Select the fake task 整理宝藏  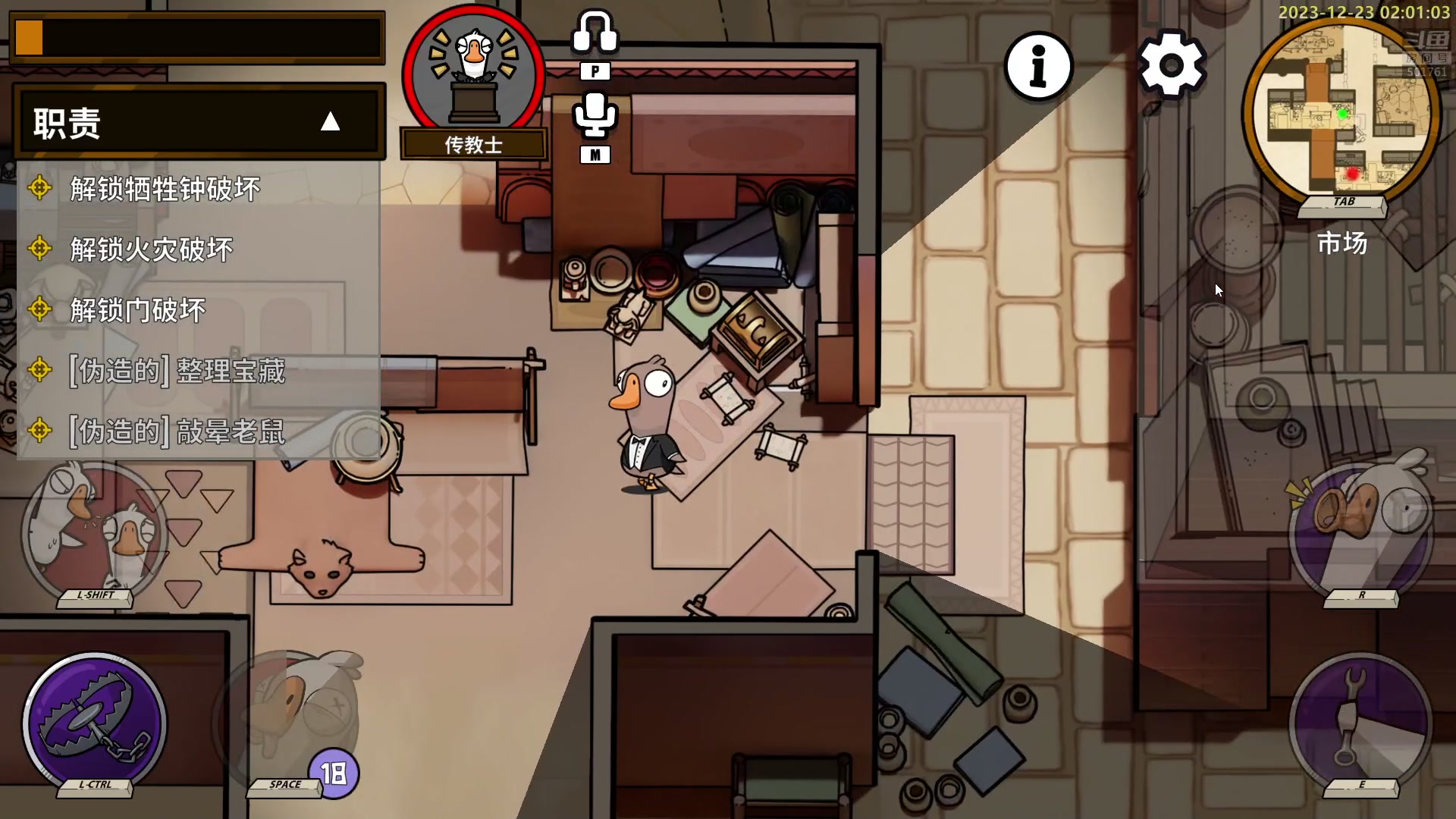click(177, 371)
